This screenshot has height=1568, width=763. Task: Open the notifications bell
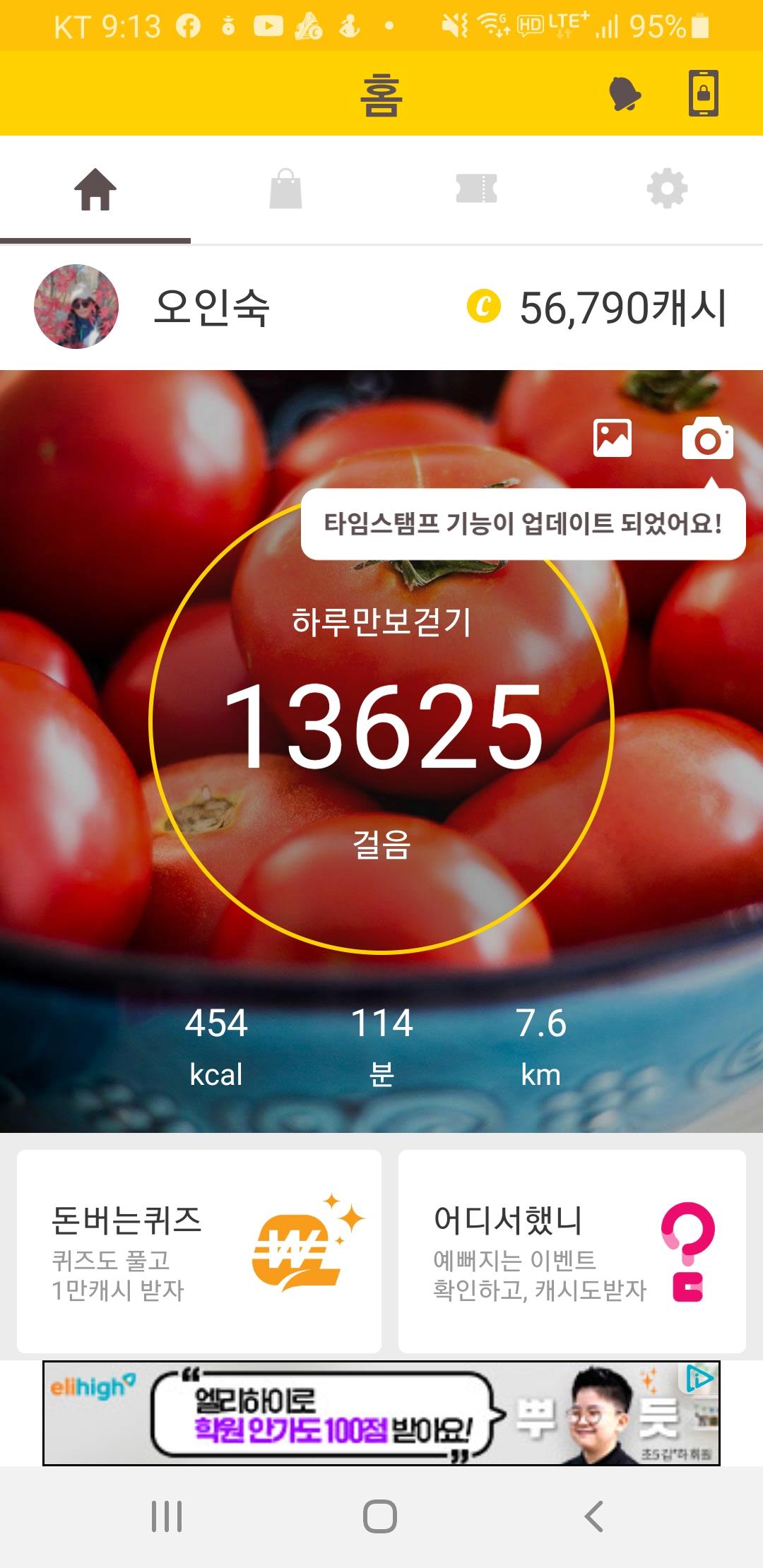tap(625, 94)
